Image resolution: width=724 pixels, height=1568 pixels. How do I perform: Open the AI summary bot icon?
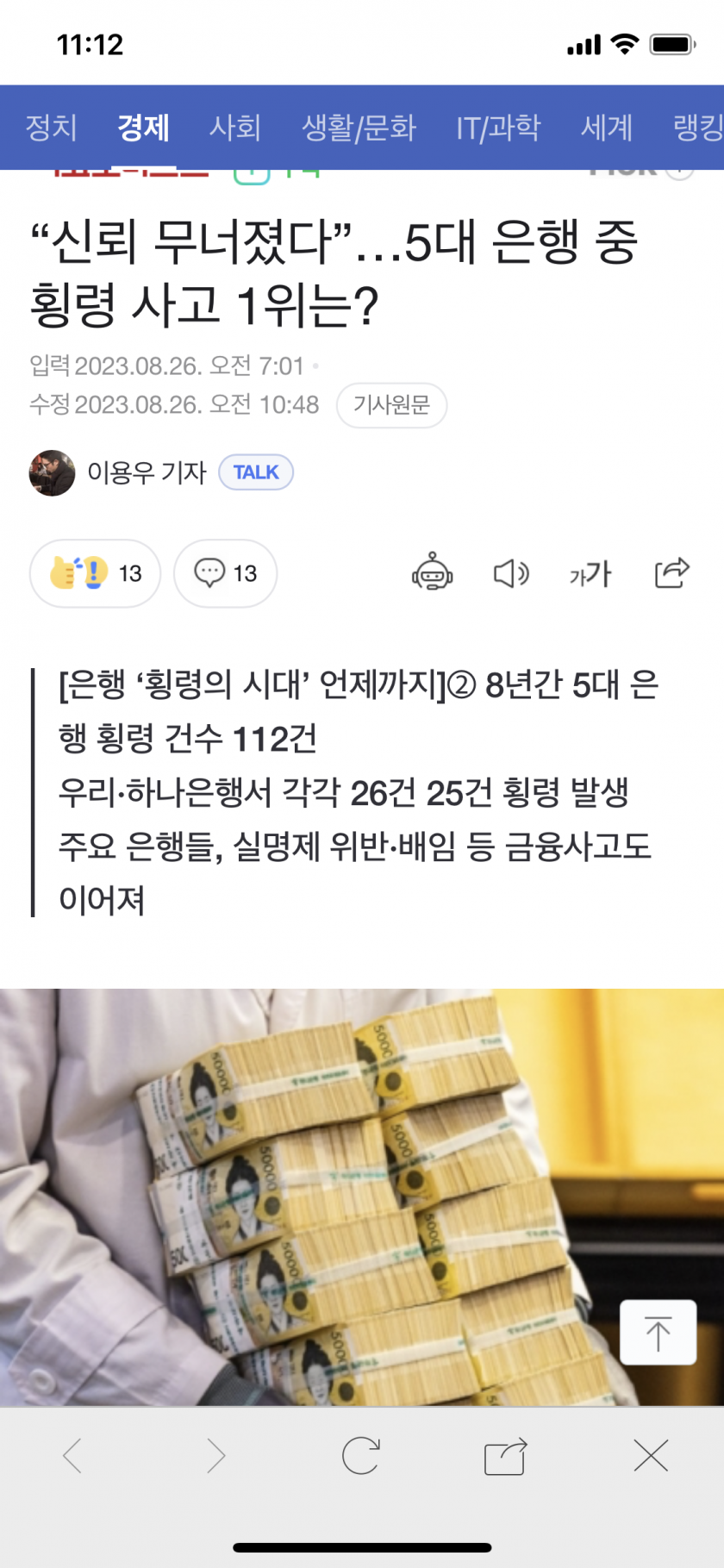[x=433, y=572]
